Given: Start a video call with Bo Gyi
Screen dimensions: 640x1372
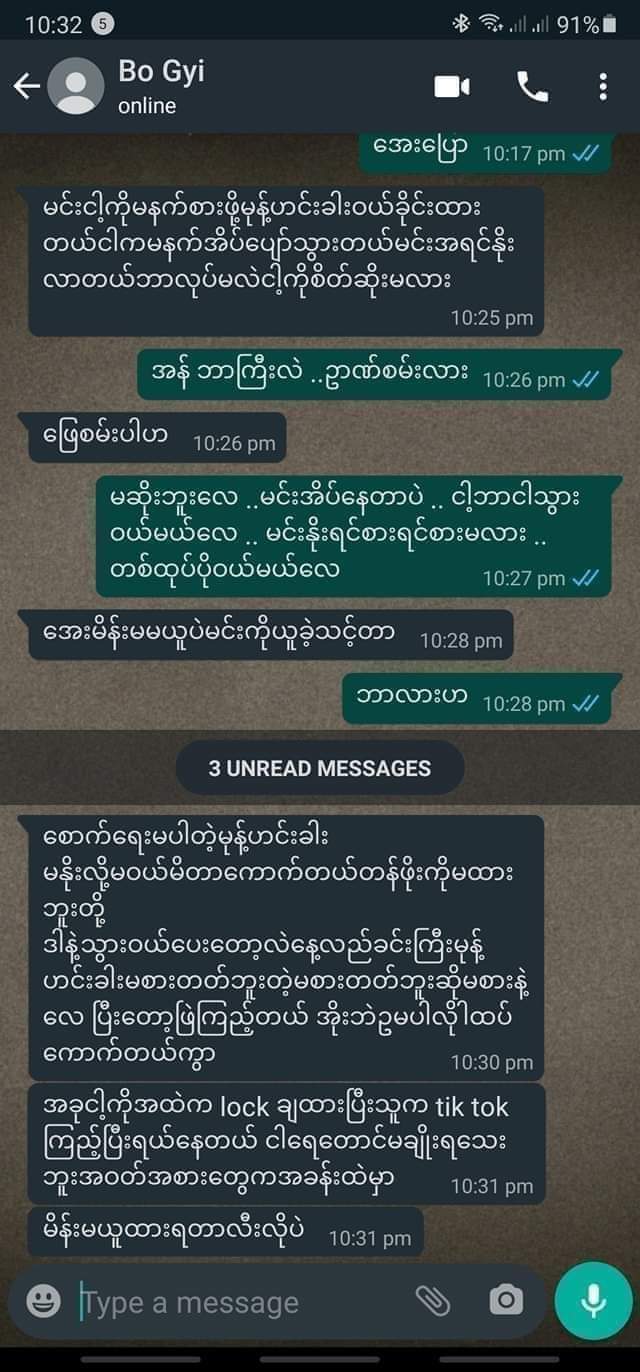Looking at the screenshot, I should 452,87.
